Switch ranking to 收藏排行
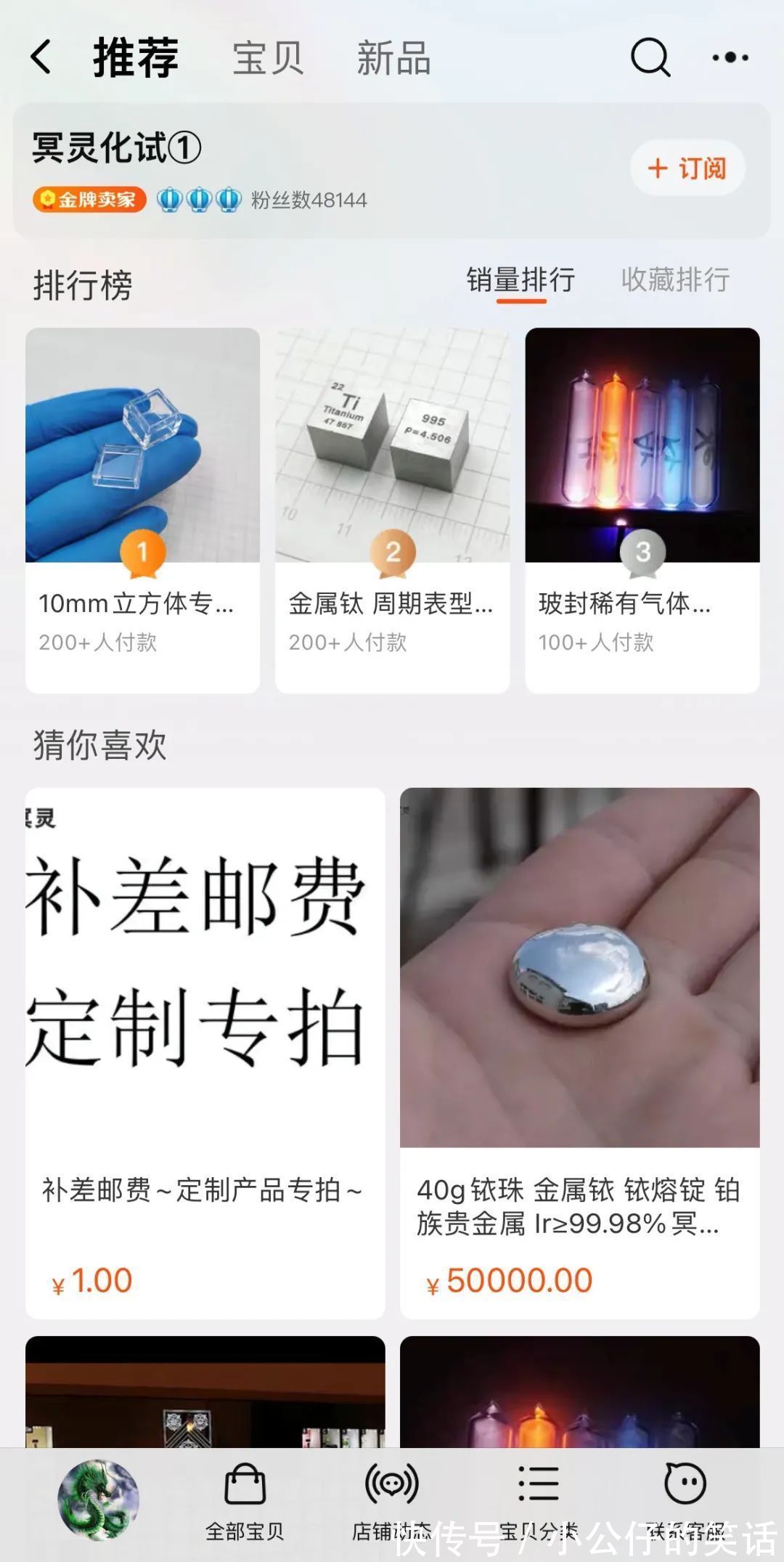The width and height of the screenshot is (784, 1562). (676, 280)
